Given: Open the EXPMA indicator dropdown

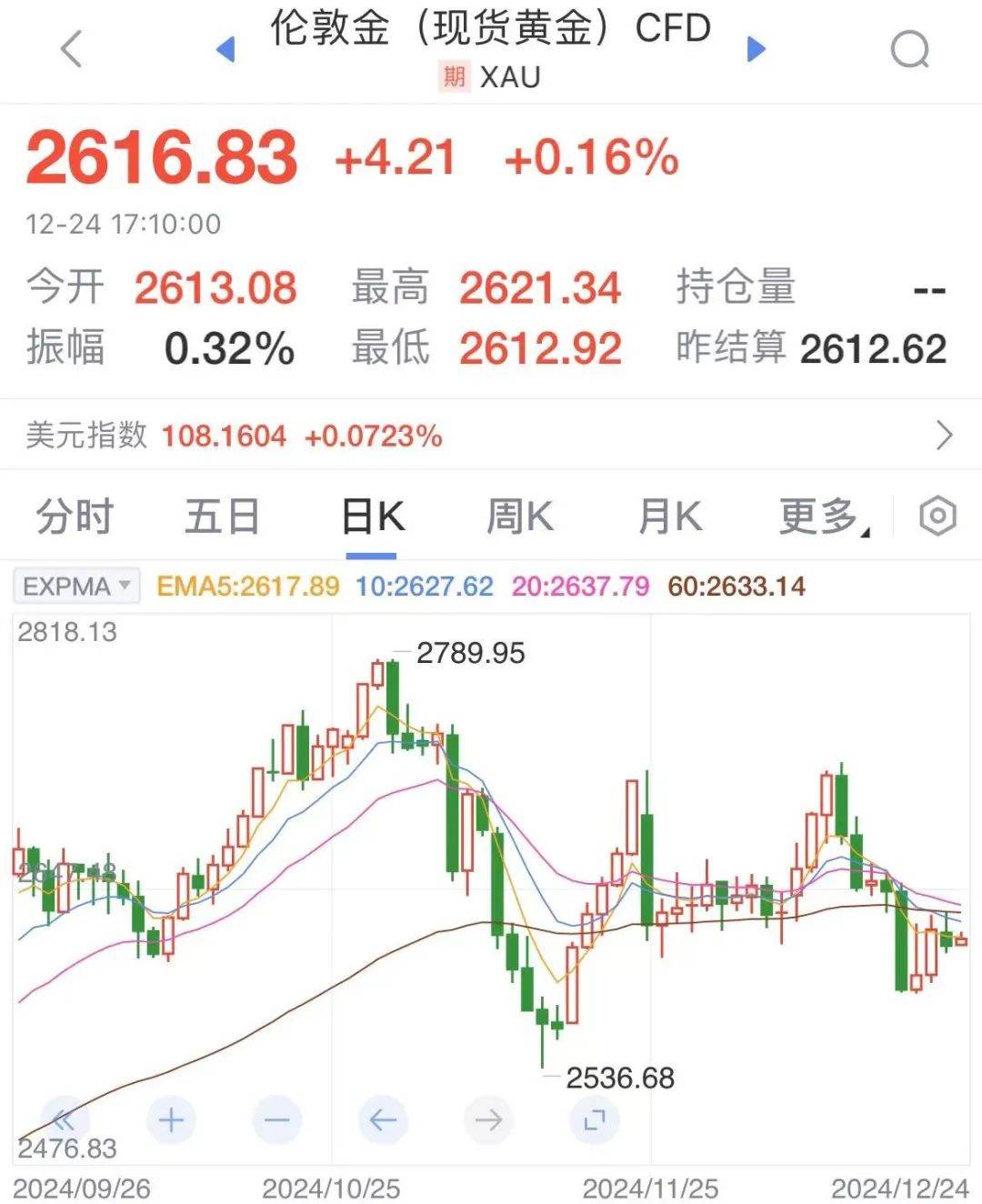Looking at the screenshot, I should [77, 587].
